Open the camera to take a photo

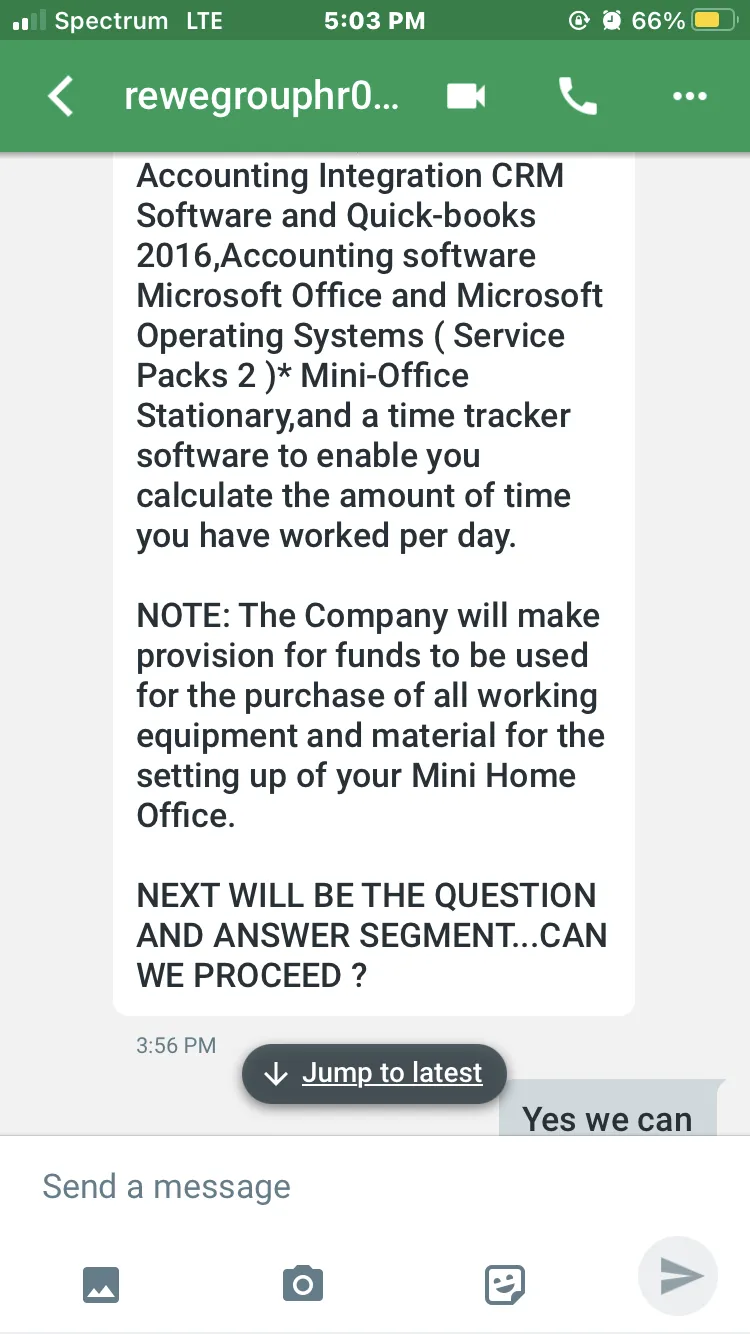pos(302,1283)
